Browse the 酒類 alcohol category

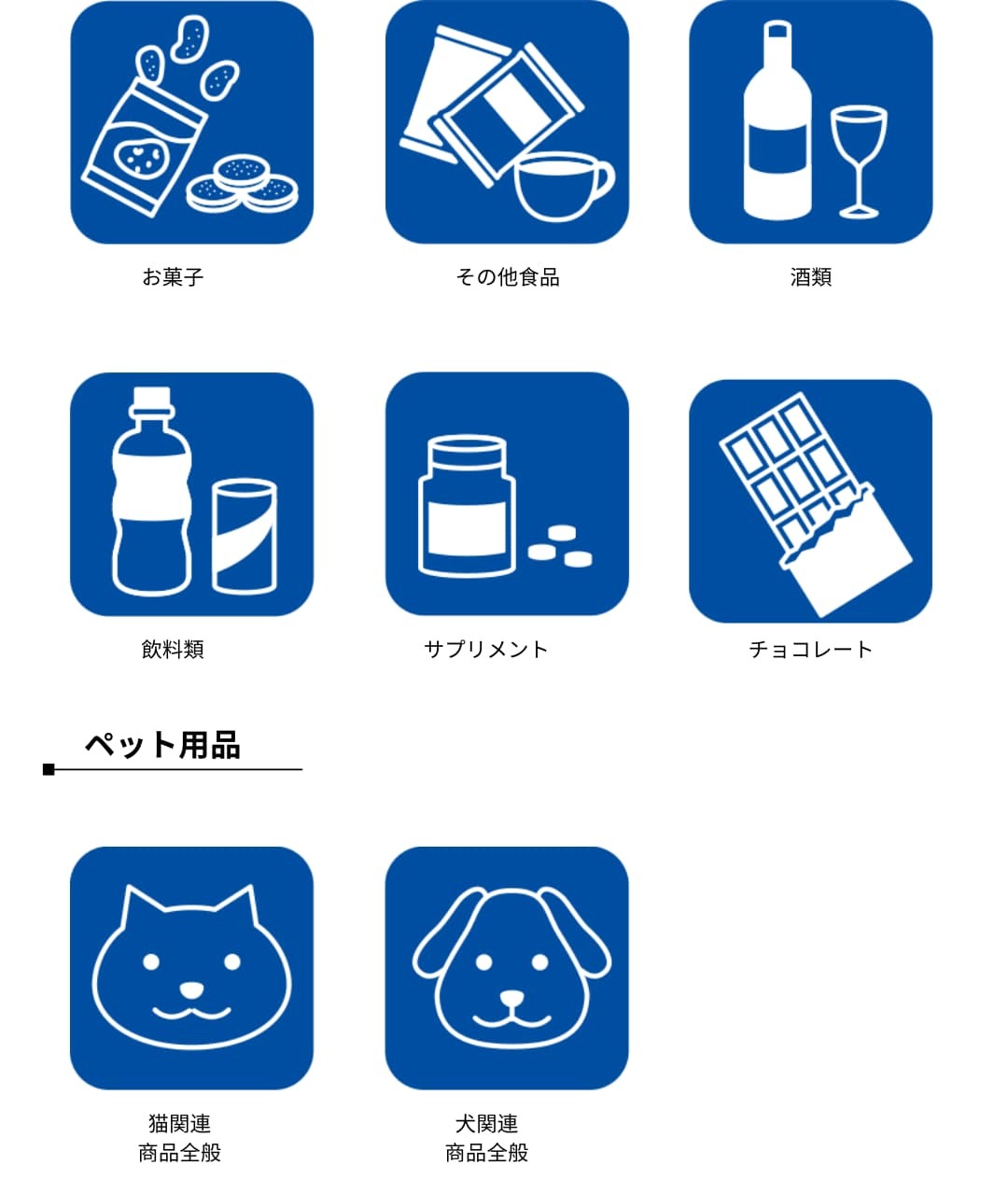810,123
